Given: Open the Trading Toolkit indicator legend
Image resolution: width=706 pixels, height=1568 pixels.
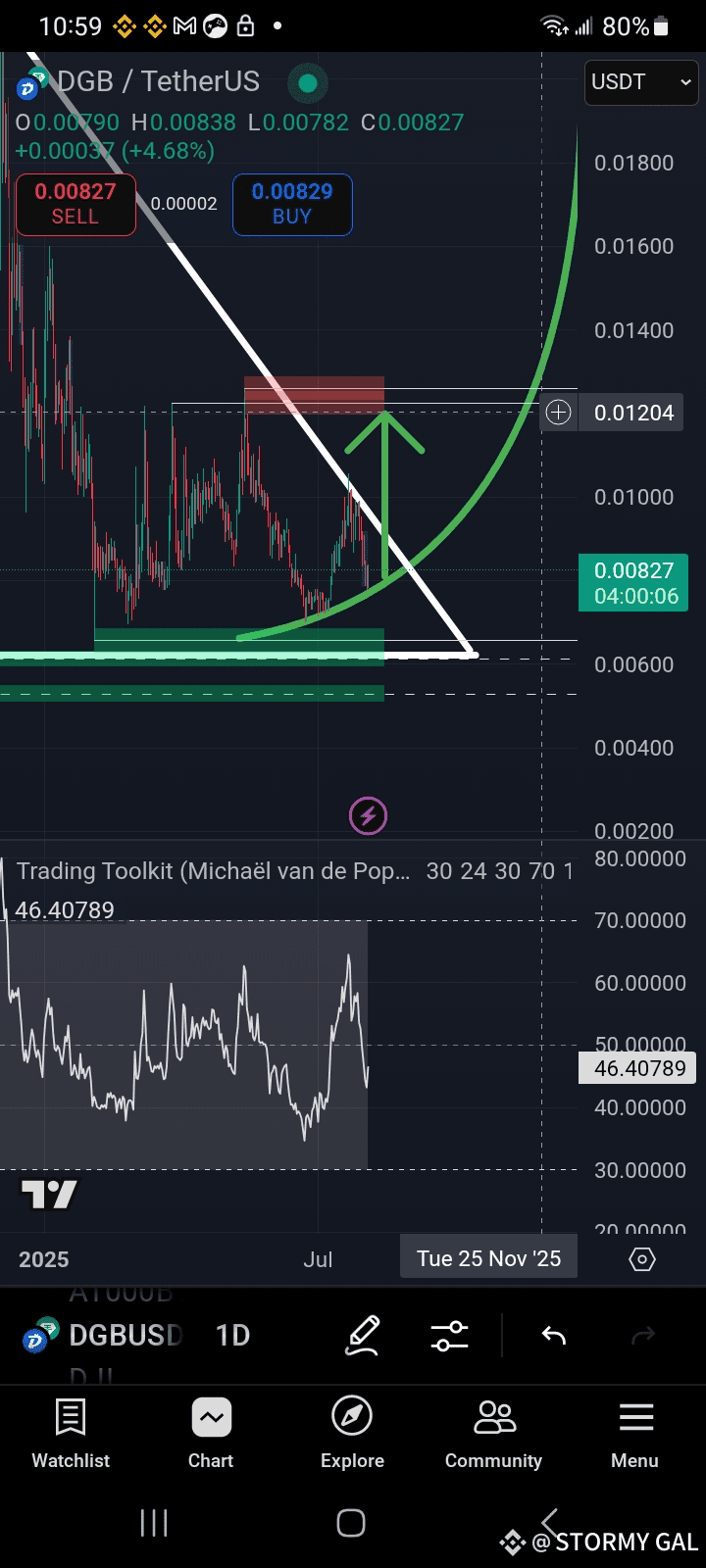Looking at the screenshot, I should (213, 871).
